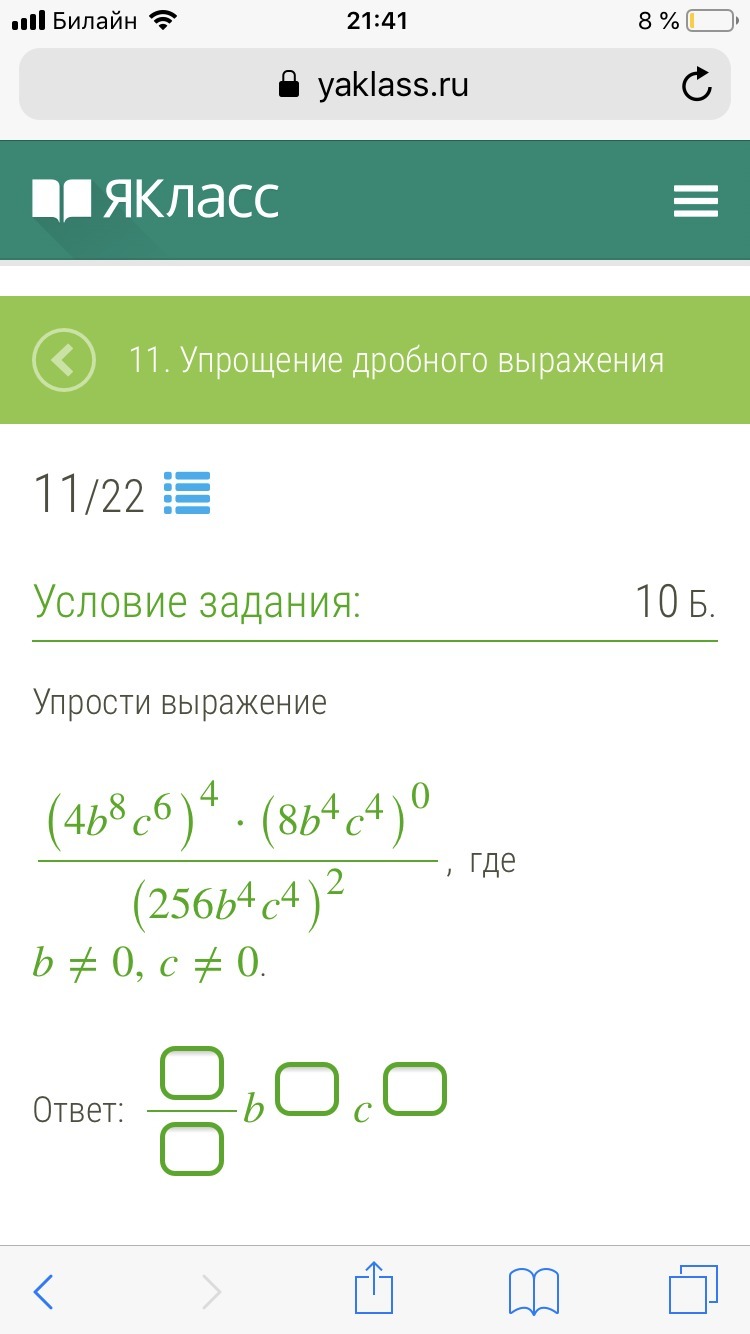Select the numerator answer box
This screenshot has height=1334, width=750.
click(x=192, y=1072)
